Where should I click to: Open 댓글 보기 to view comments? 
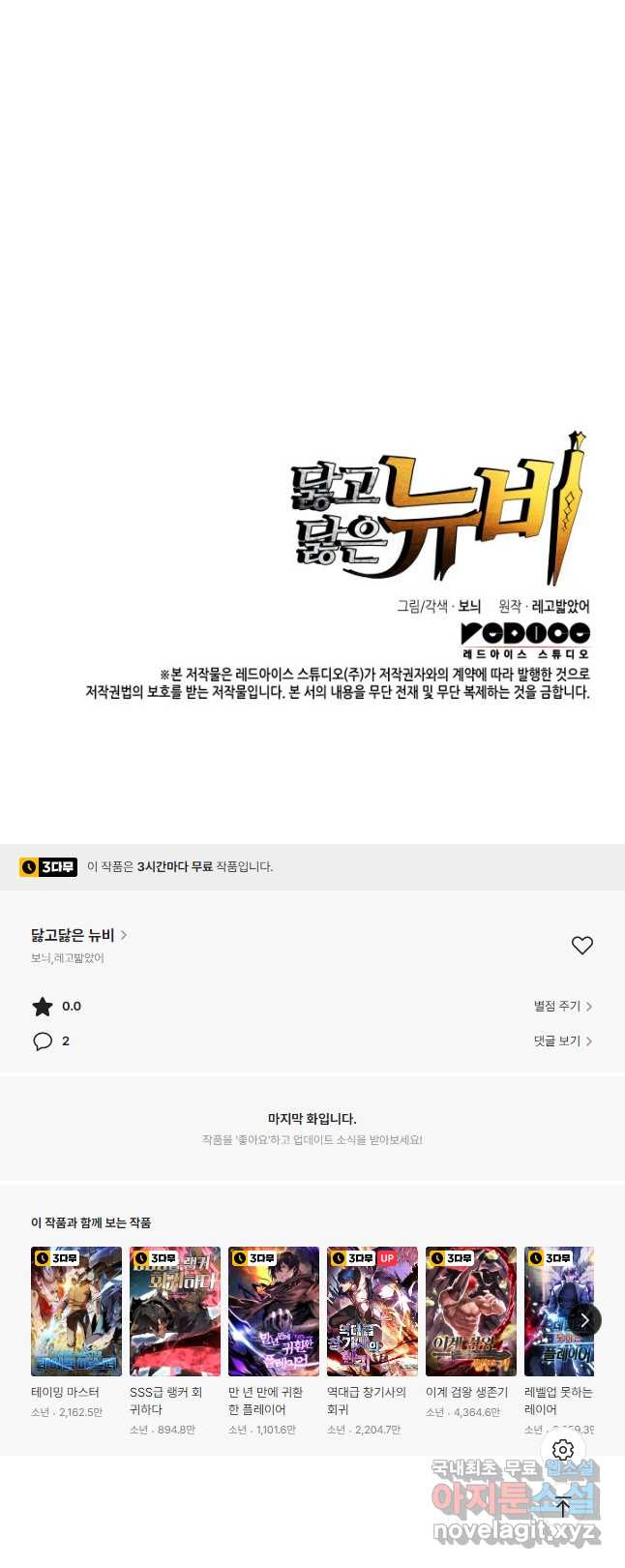(562, 1041)
